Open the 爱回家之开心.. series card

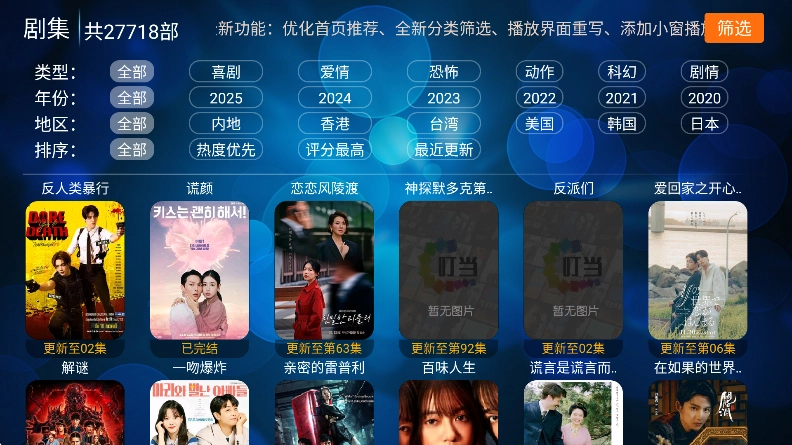697,270
